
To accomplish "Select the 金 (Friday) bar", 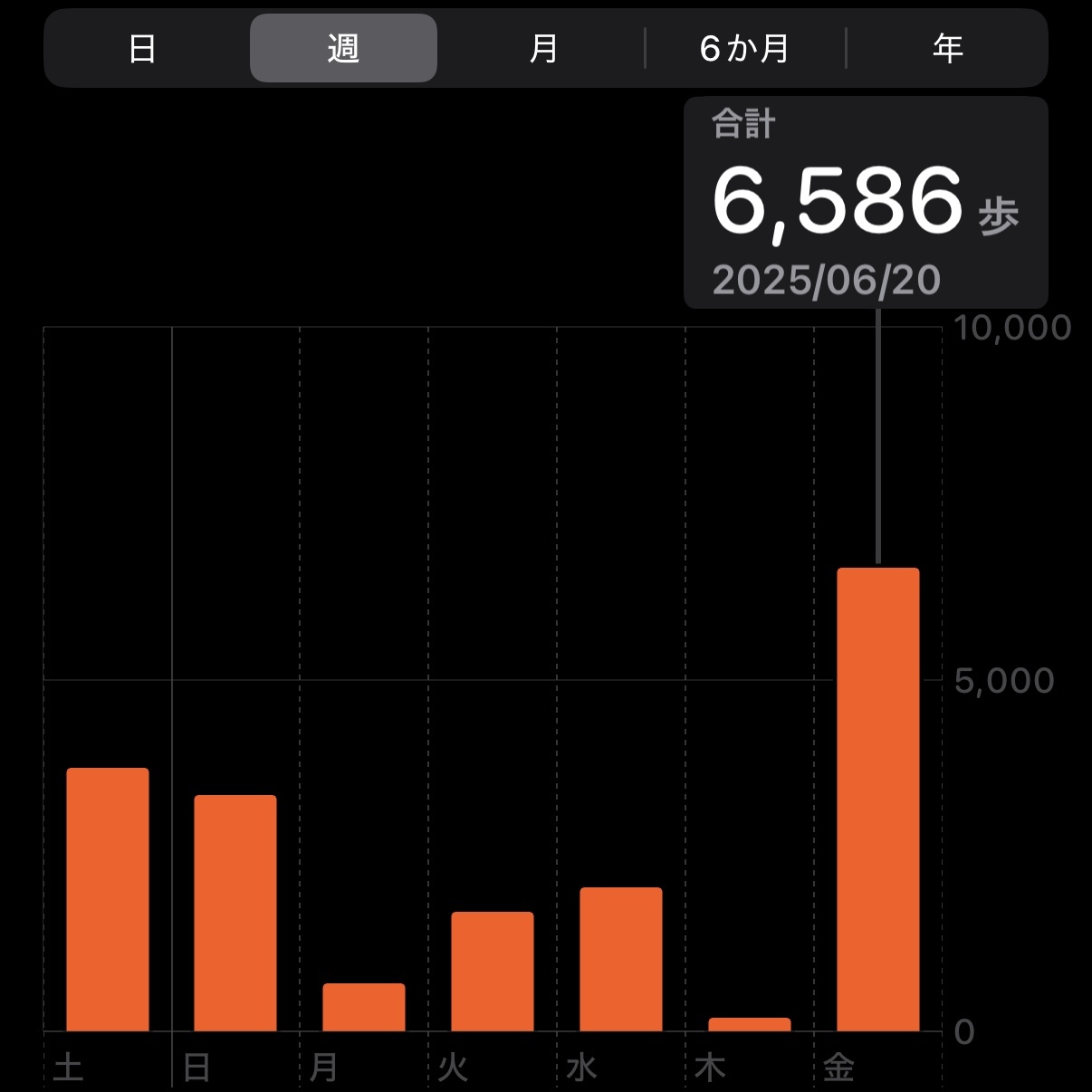I will [x=877, y=800].
